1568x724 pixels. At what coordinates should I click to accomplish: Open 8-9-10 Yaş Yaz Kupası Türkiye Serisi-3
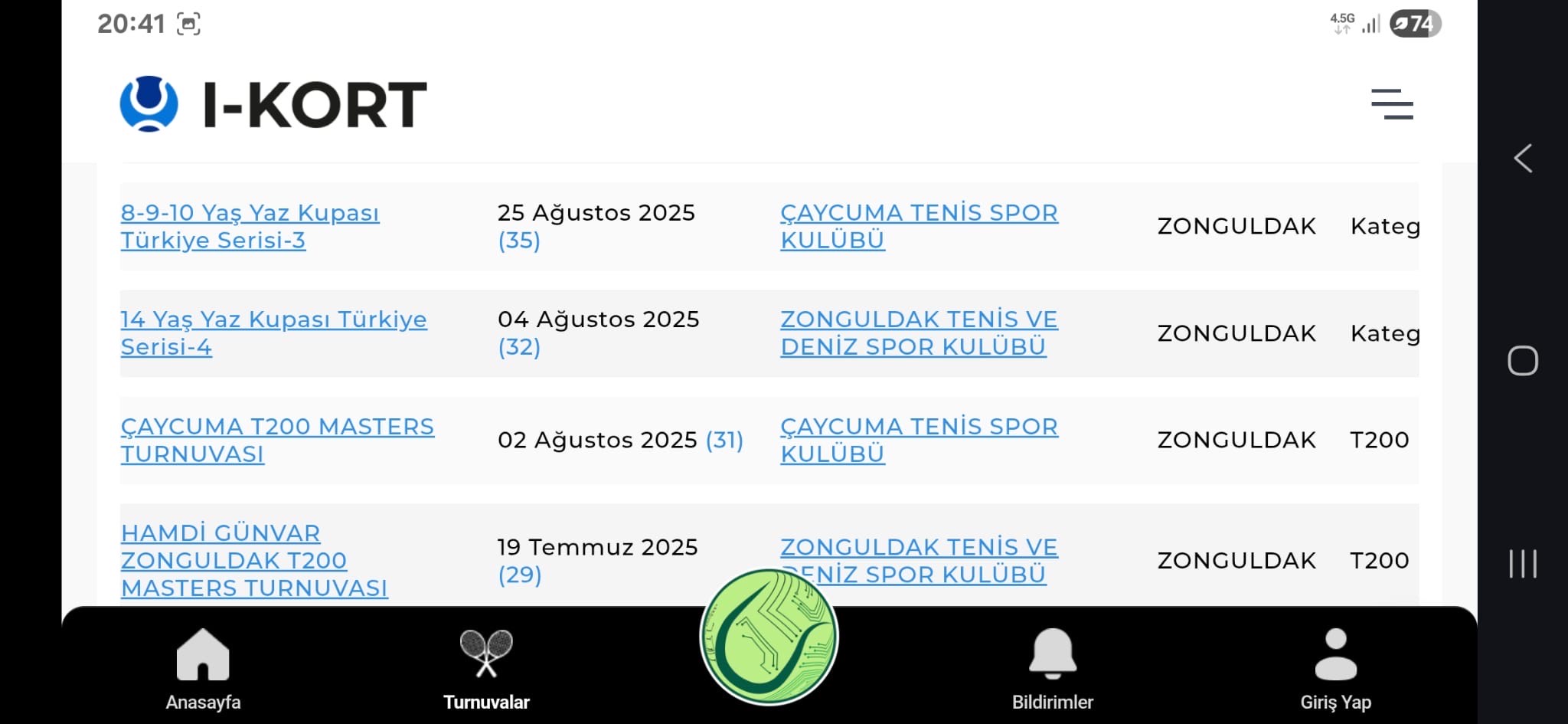(x=250, y=226)
